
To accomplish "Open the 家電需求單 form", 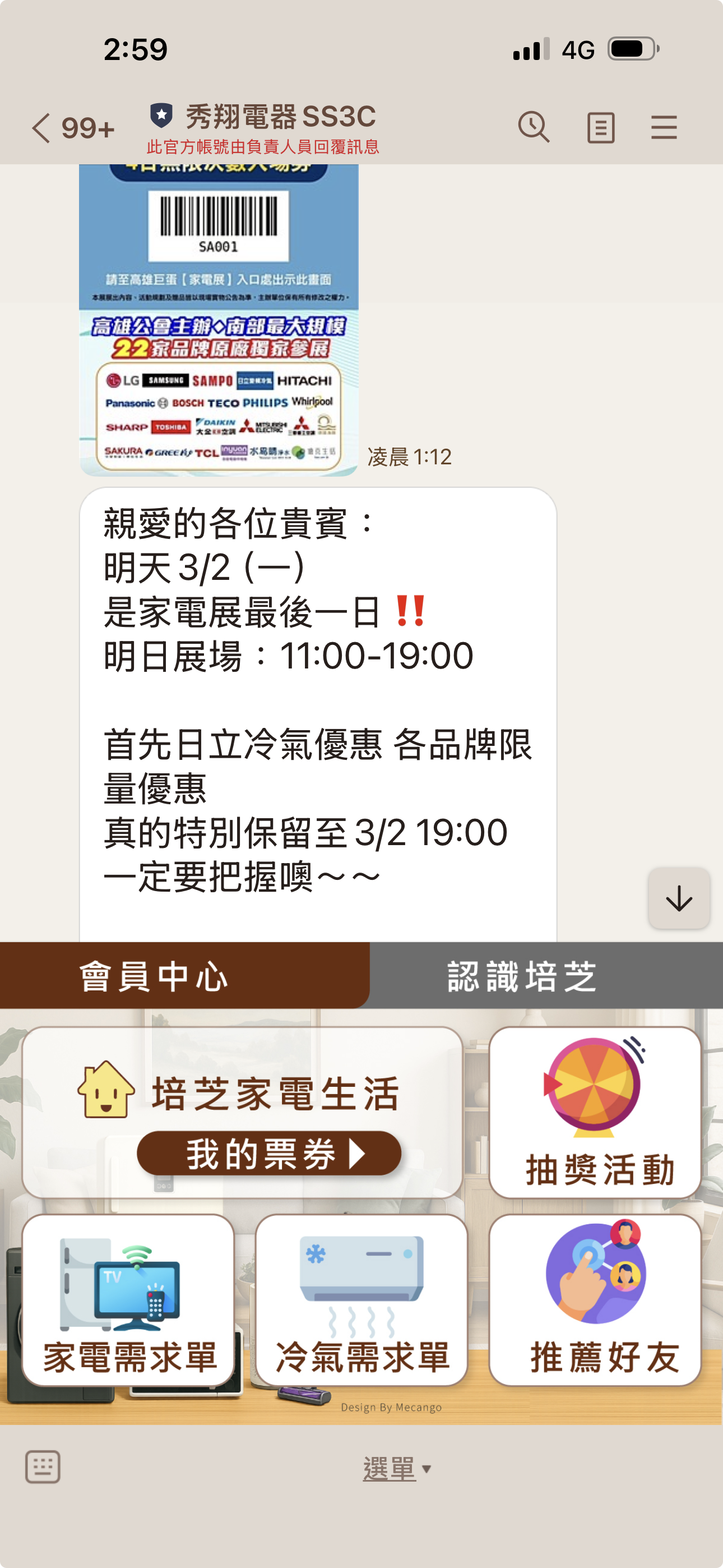I will coord(128,1300).
